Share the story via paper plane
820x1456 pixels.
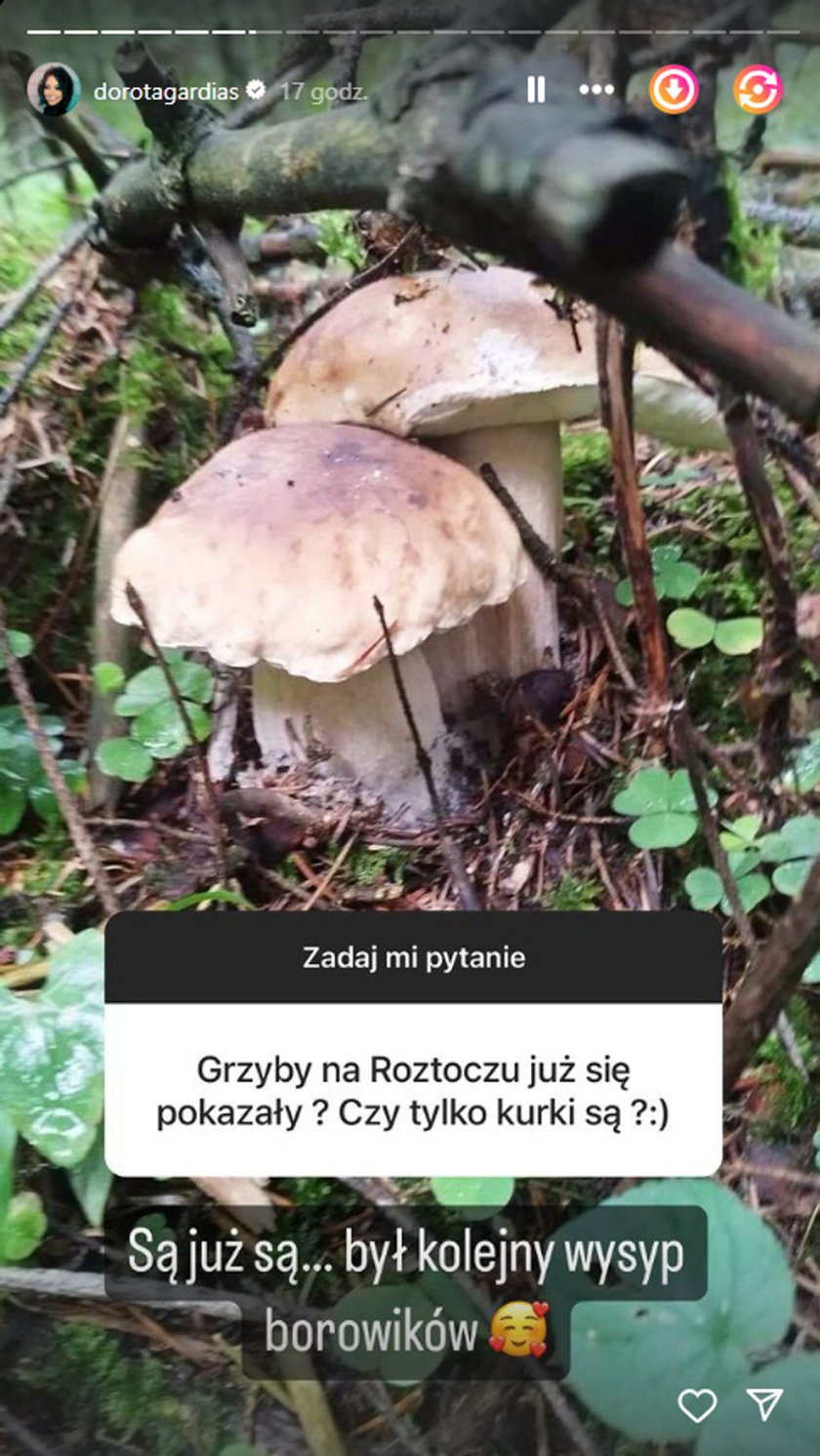click(x=764, y=1403)
